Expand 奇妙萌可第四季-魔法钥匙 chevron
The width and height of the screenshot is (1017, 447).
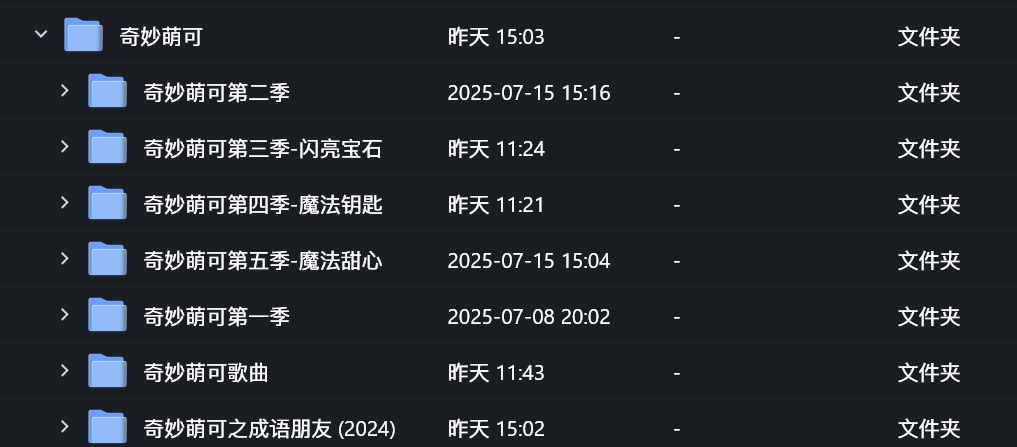(65, 203)
